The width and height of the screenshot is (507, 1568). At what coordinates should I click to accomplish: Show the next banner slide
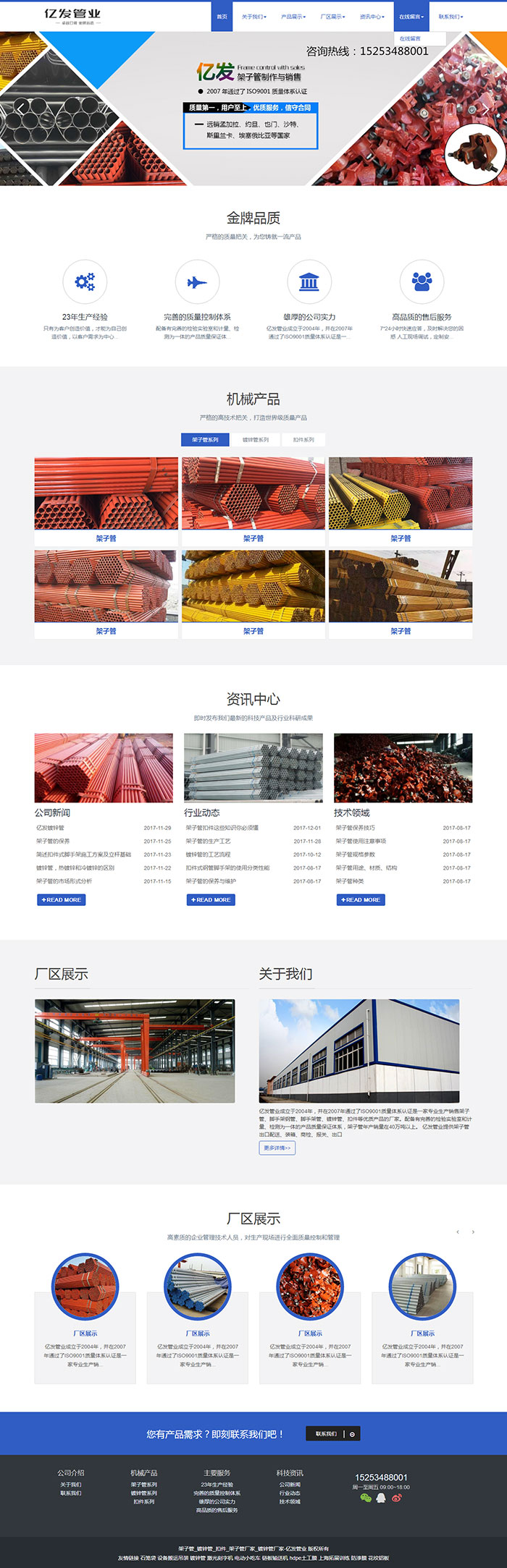pyautogui.click(x=485, y=108)
